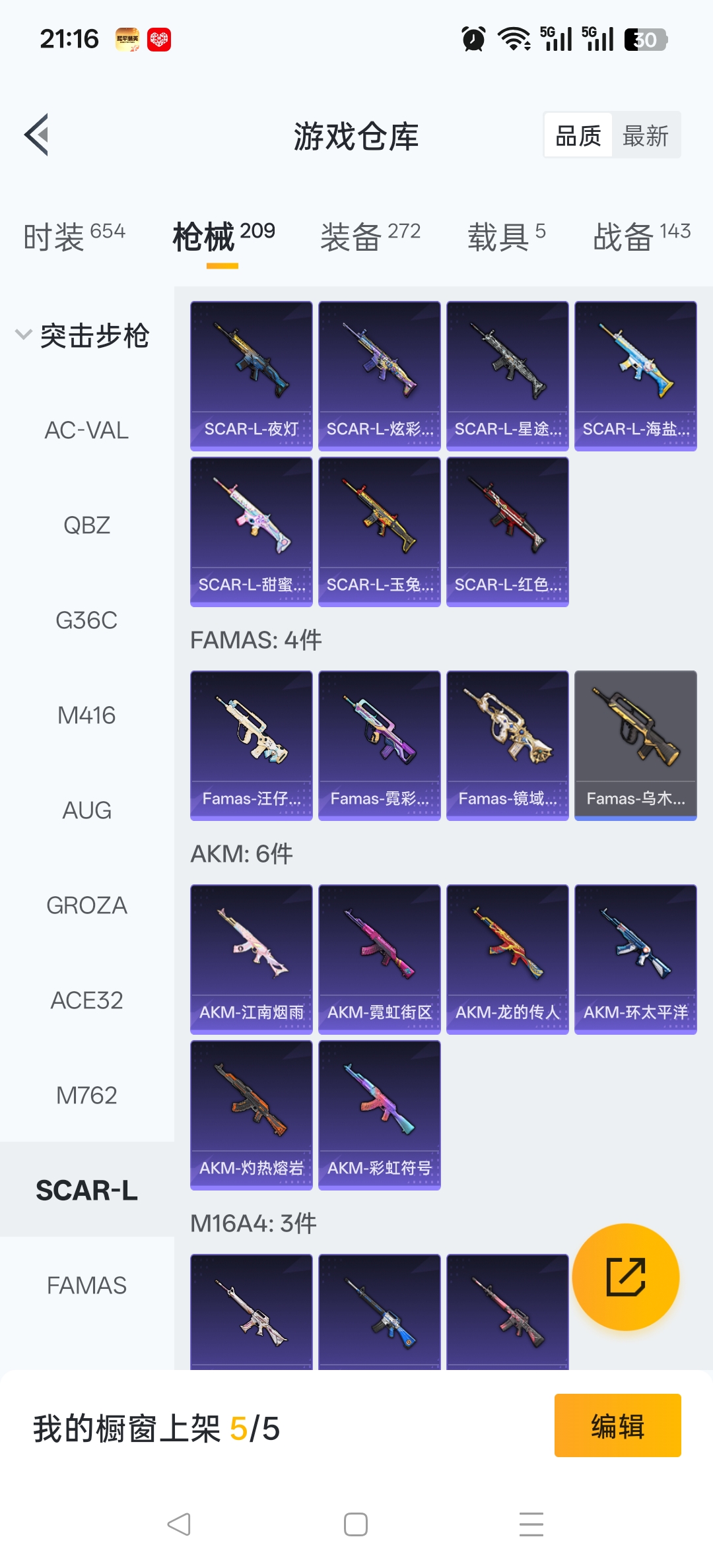The width and height of the screenshot is (713, 1568).
Task: Open the 载具 tab
Action: coord(506,236)
